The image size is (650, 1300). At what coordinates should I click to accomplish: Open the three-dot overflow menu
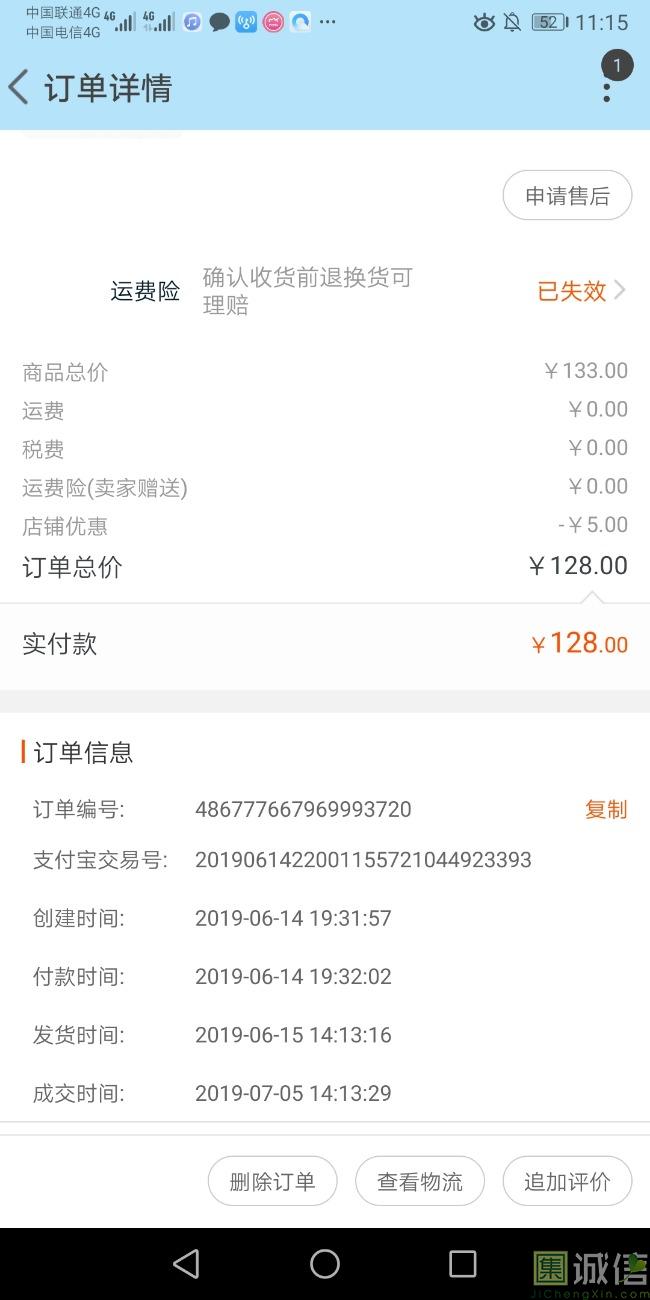tap(607, 87)
